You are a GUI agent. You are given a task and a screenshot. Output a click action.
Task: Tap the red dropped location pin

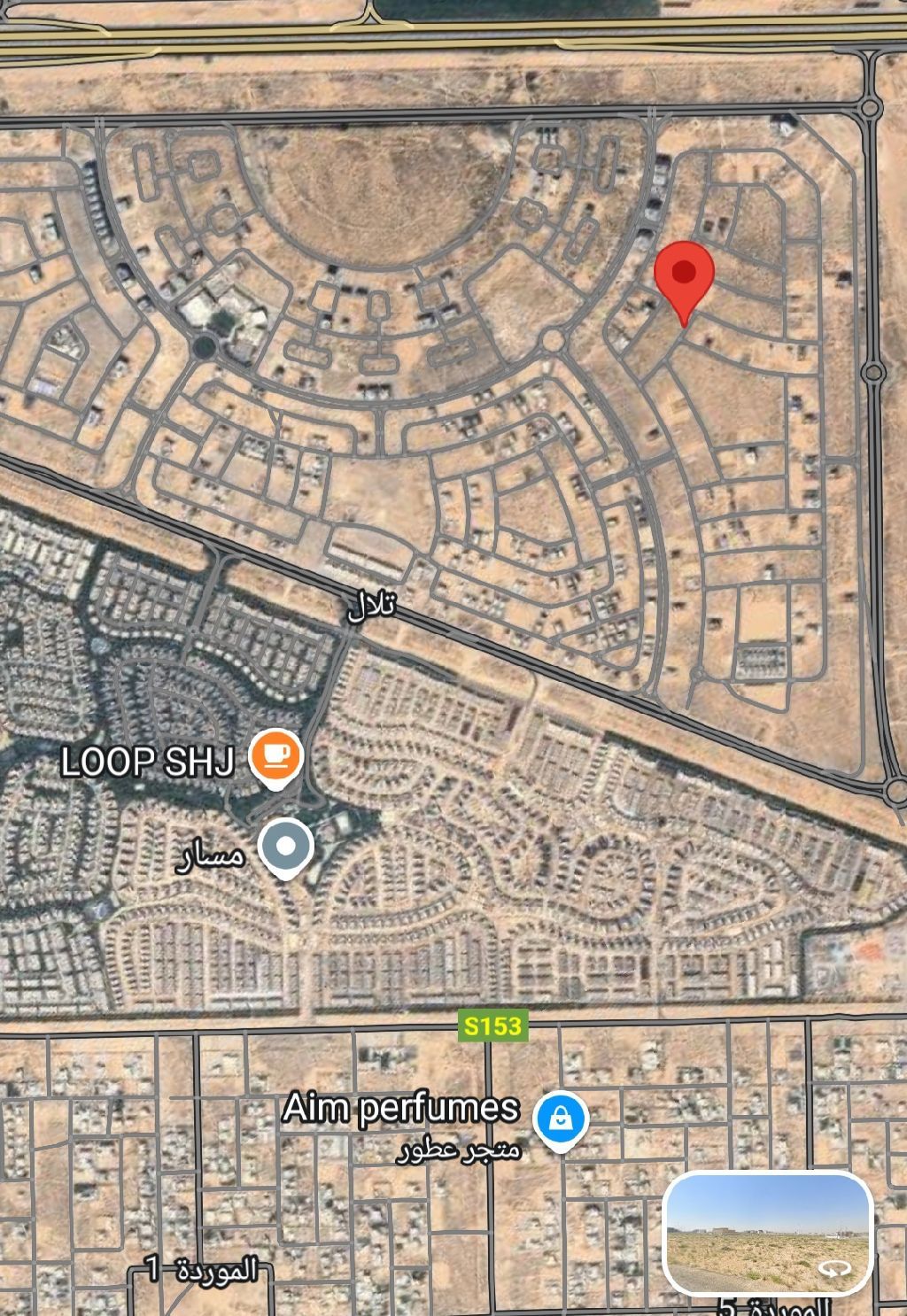click(684, 273)
